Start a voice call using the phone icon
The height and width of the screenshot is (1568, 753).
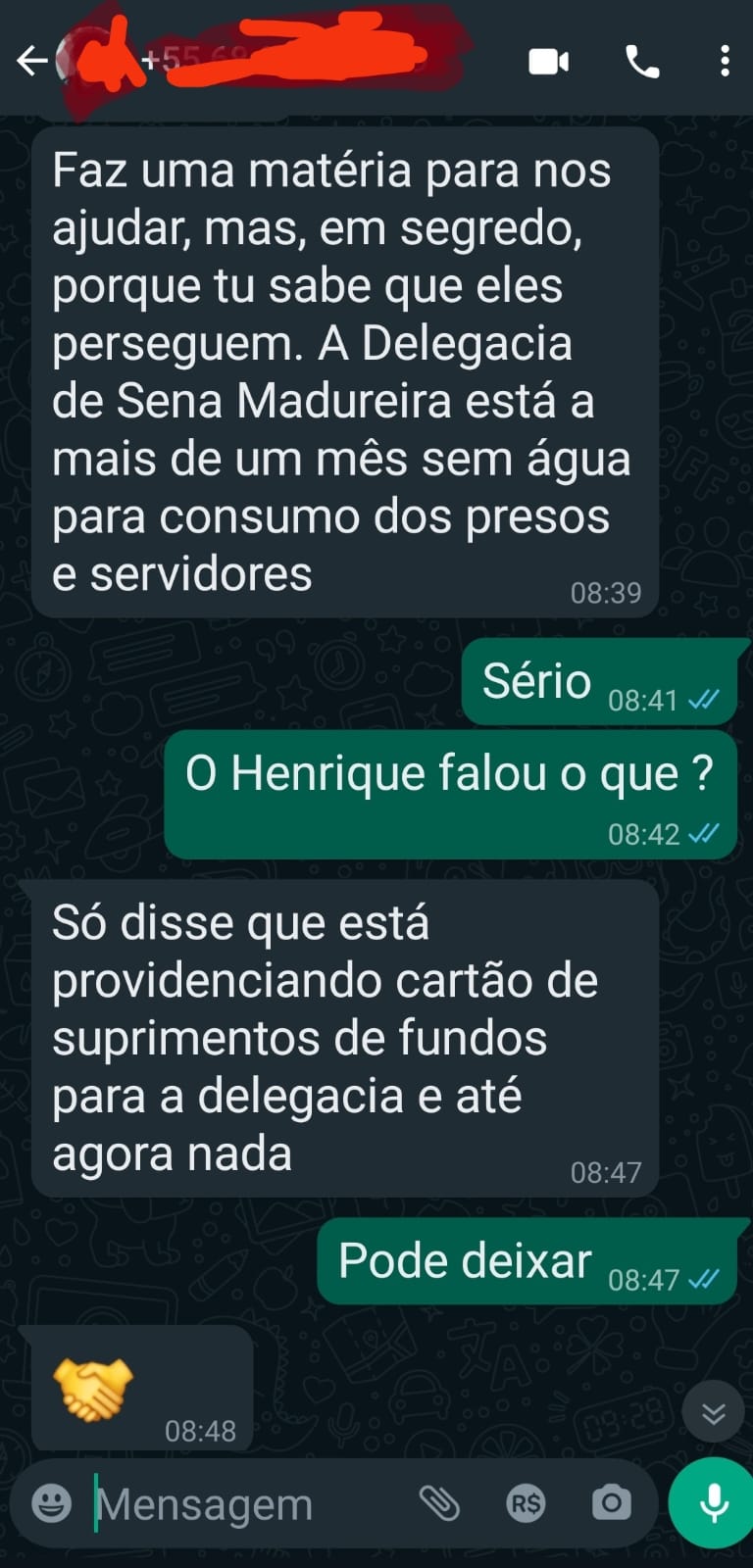point(642,61)
